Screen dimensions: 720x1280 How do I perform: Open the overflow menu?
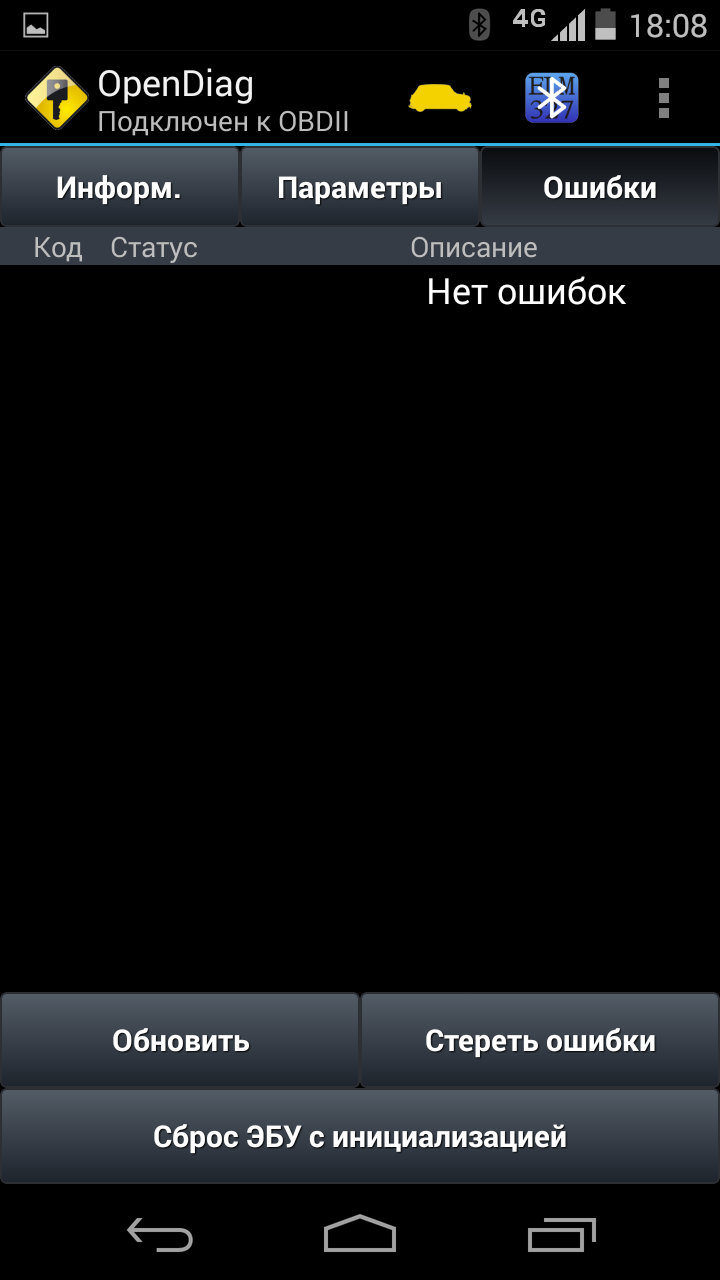click(664, 98)
